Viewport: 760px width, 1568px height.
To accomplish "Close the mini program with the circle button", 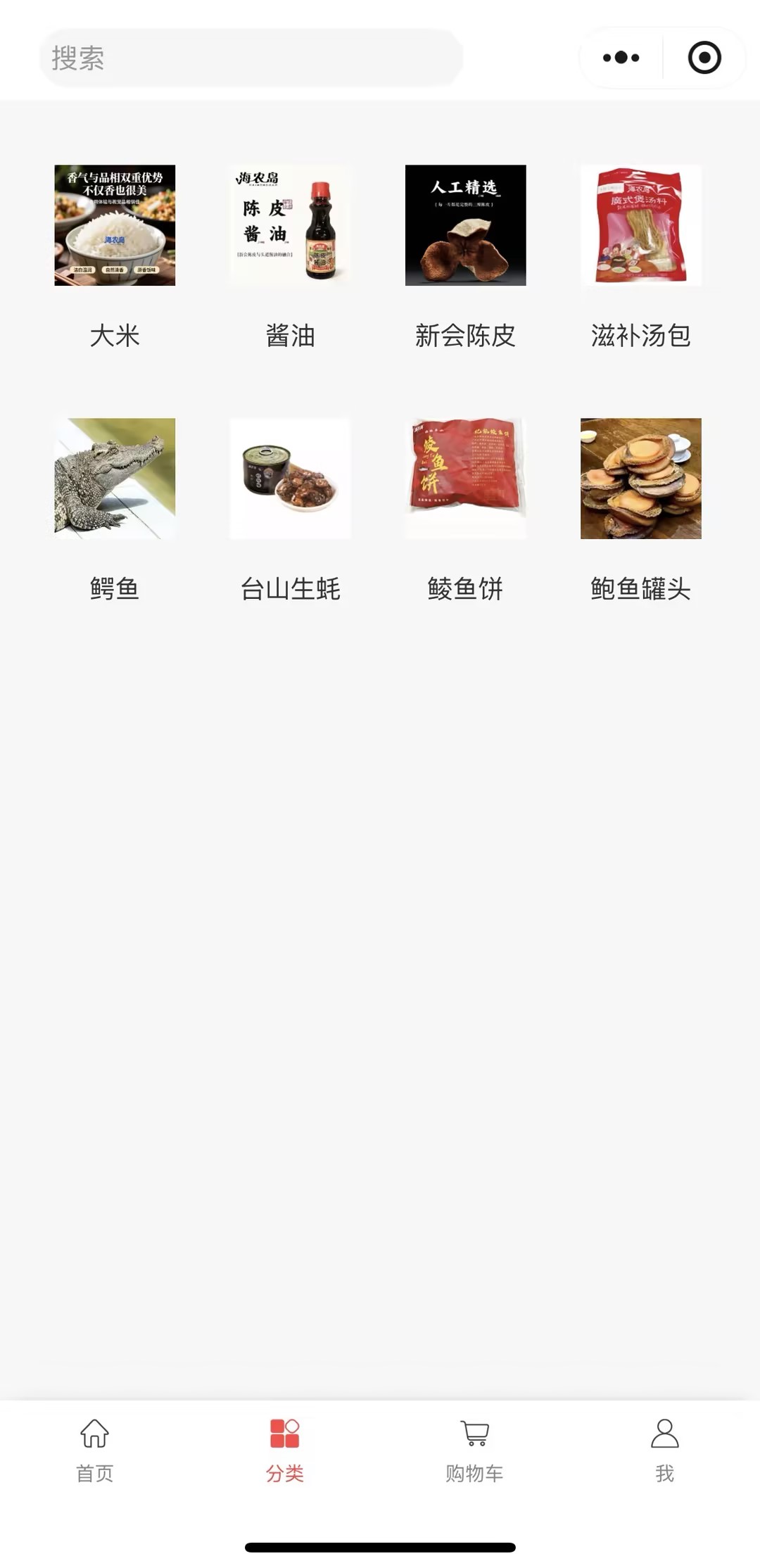I will click(704, 58).
